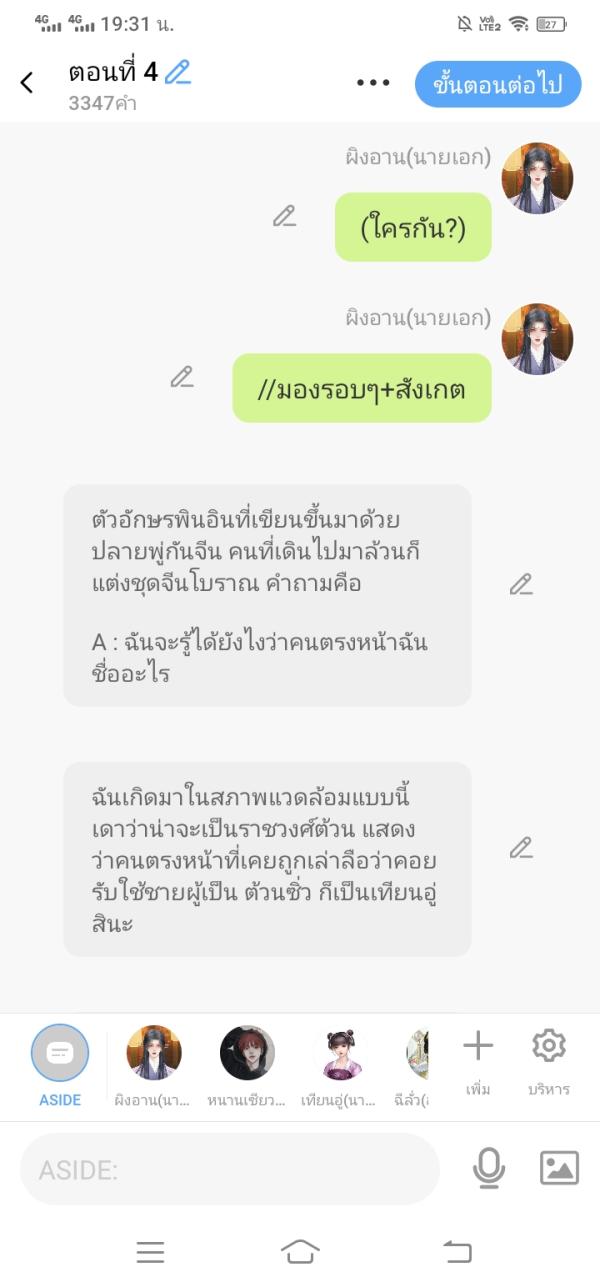Select the ASIDE narrator option
Image resolution: width=600 pixels, height=1287 pixels.
[60, 1053]
